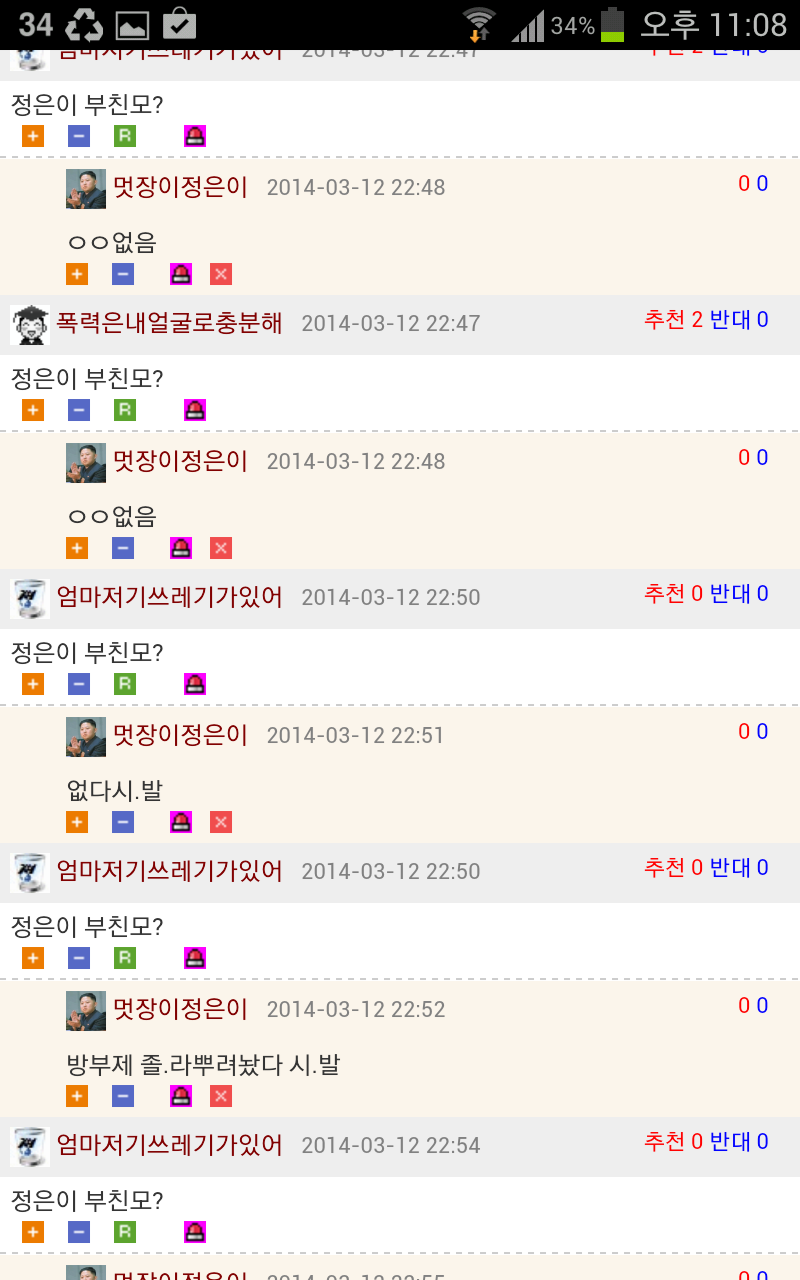Report 폭력은내얼굴로충분해's comment with the siren icon

click(195, 410)
